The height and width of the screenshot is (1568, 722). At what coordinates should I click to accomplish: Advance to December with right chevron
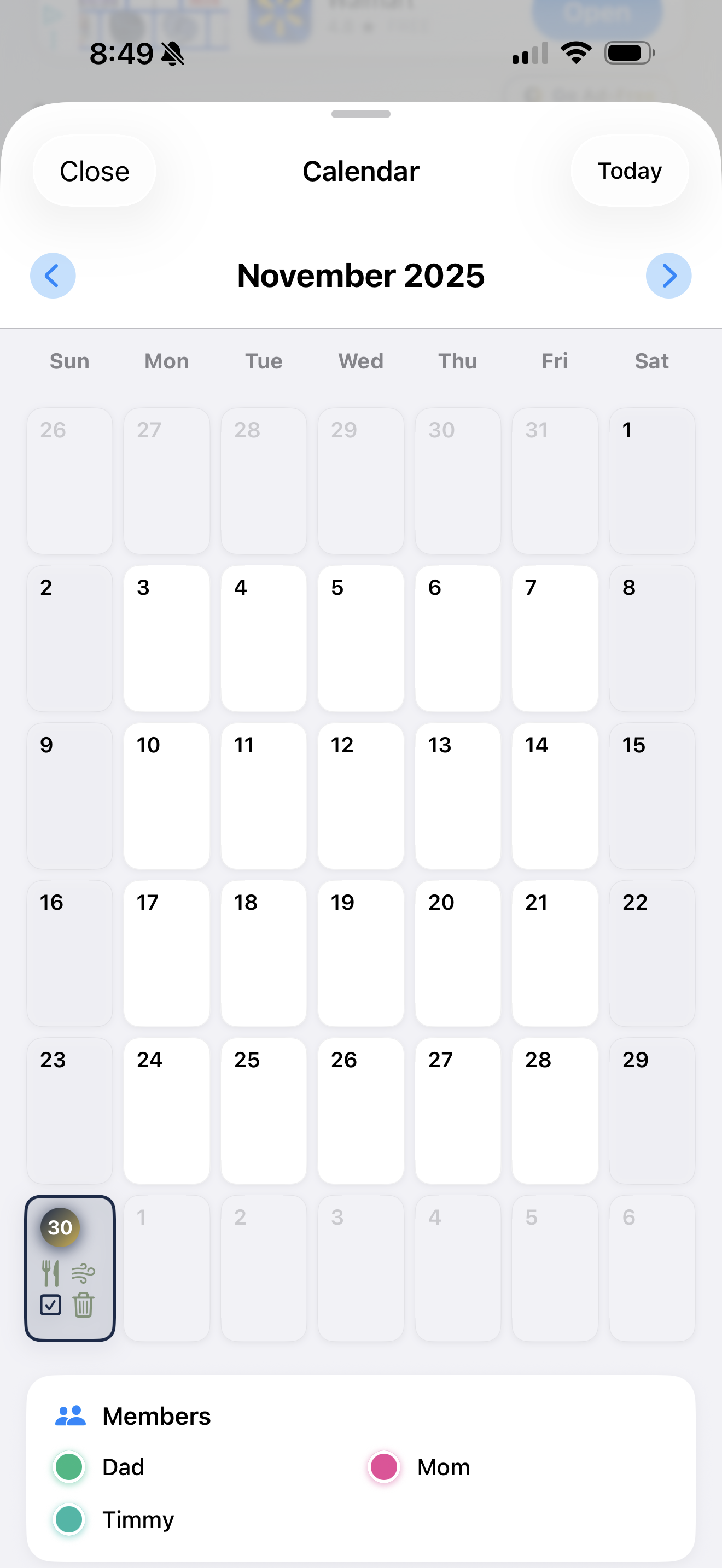tap(668, 276)
